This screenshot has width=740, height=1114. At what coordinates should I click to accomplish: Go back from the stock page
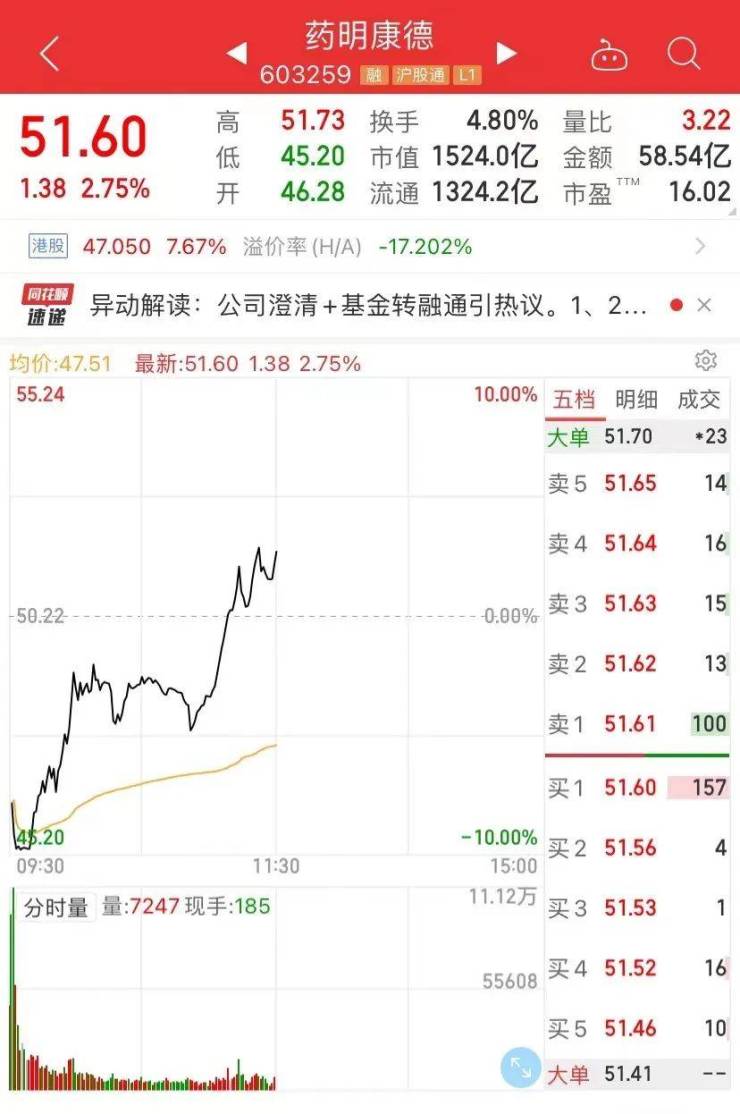[49, 54]
